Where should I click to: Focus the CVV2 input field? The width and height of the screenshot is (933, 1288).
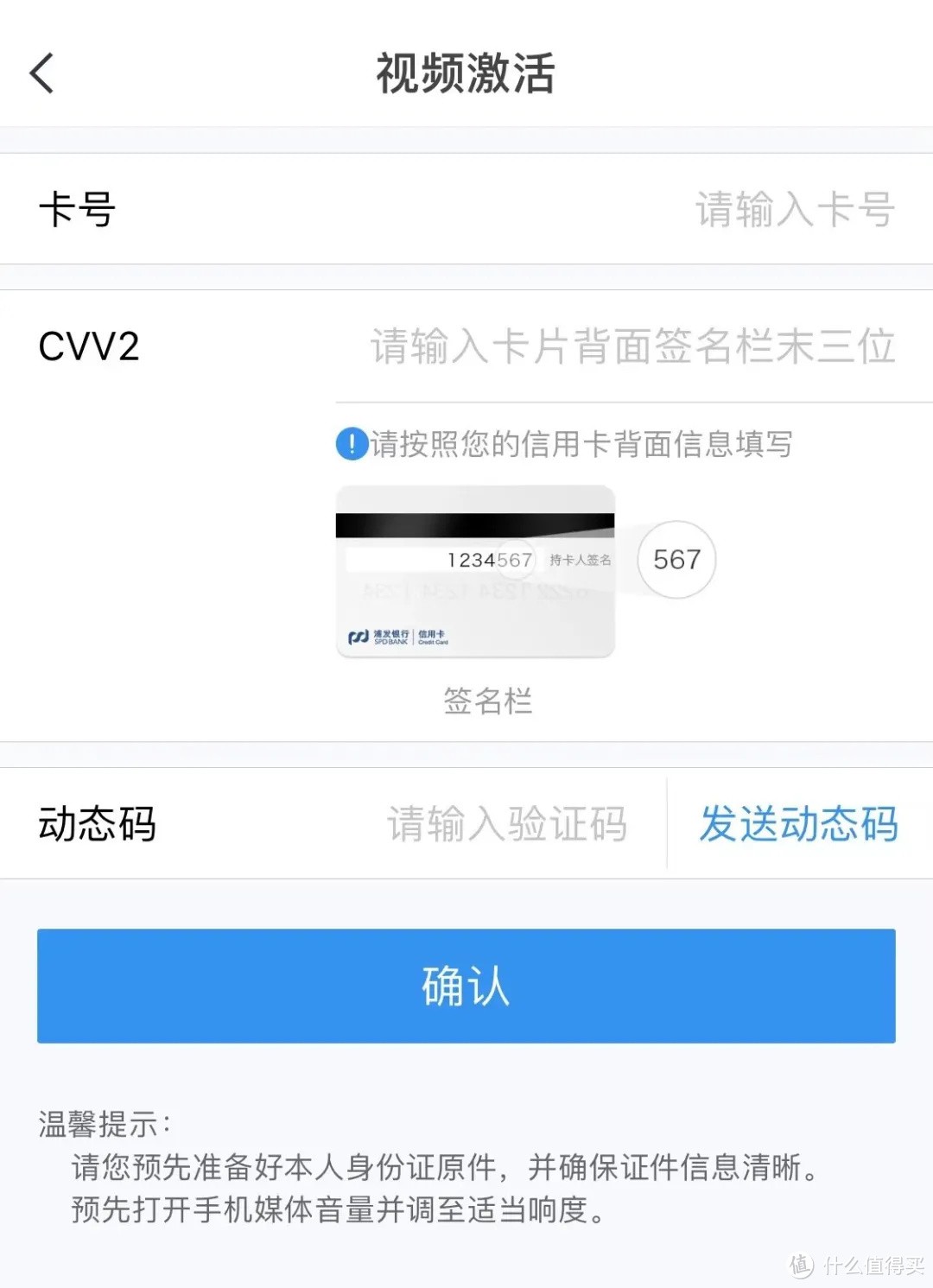[x=632, y=346]
